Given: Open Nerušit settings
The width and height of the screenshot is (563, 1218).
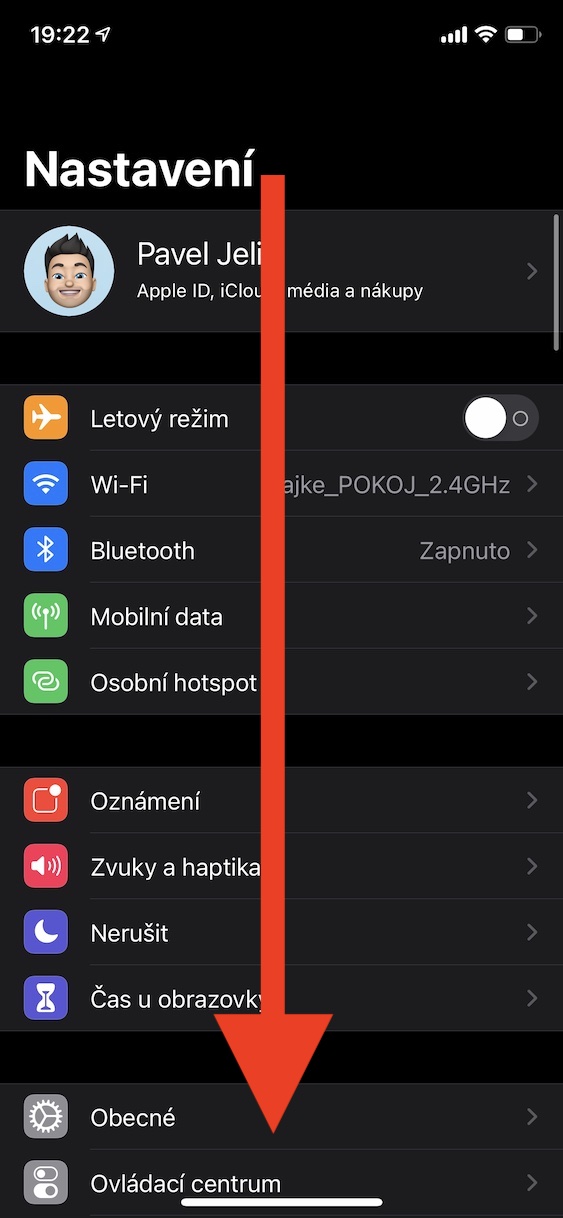Looking at the screenshot, I should point(281,933).
